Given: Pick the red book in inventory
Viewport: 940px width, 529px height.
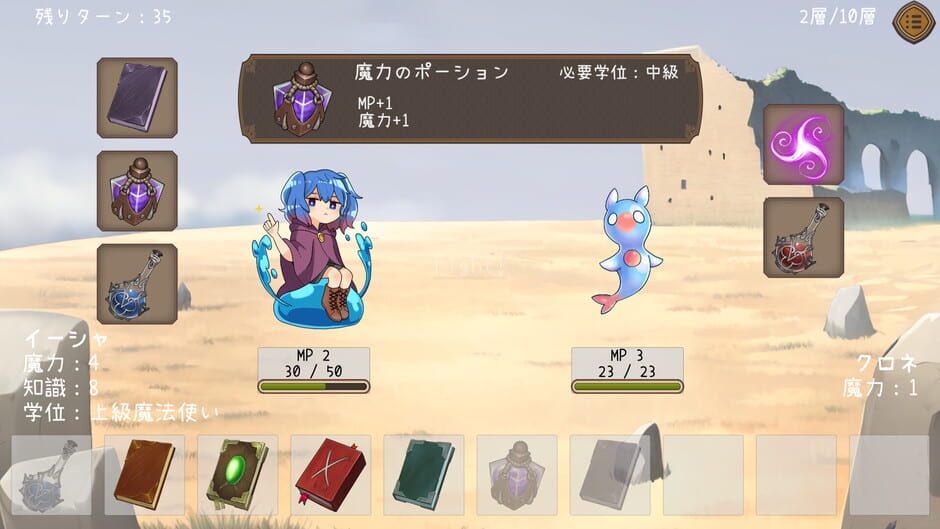Looking at the screenshot, I should click(x=330, y=475).
